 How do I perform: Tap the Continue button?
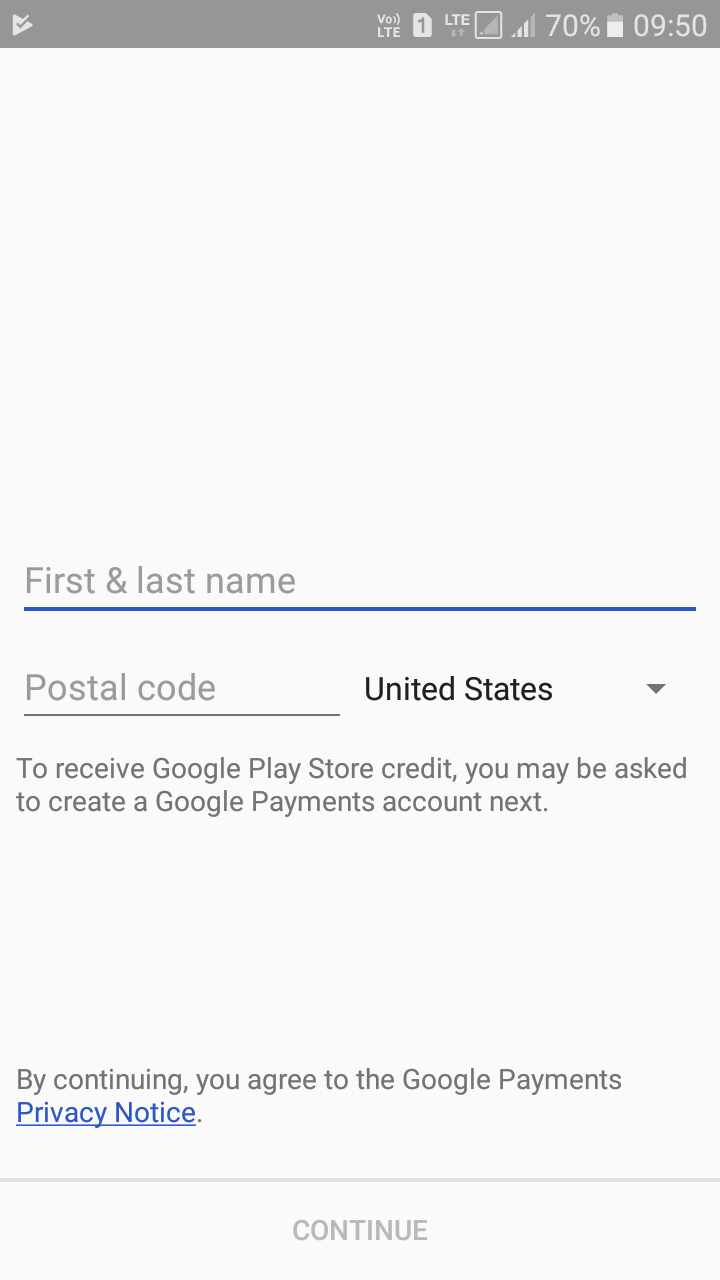360,1230
